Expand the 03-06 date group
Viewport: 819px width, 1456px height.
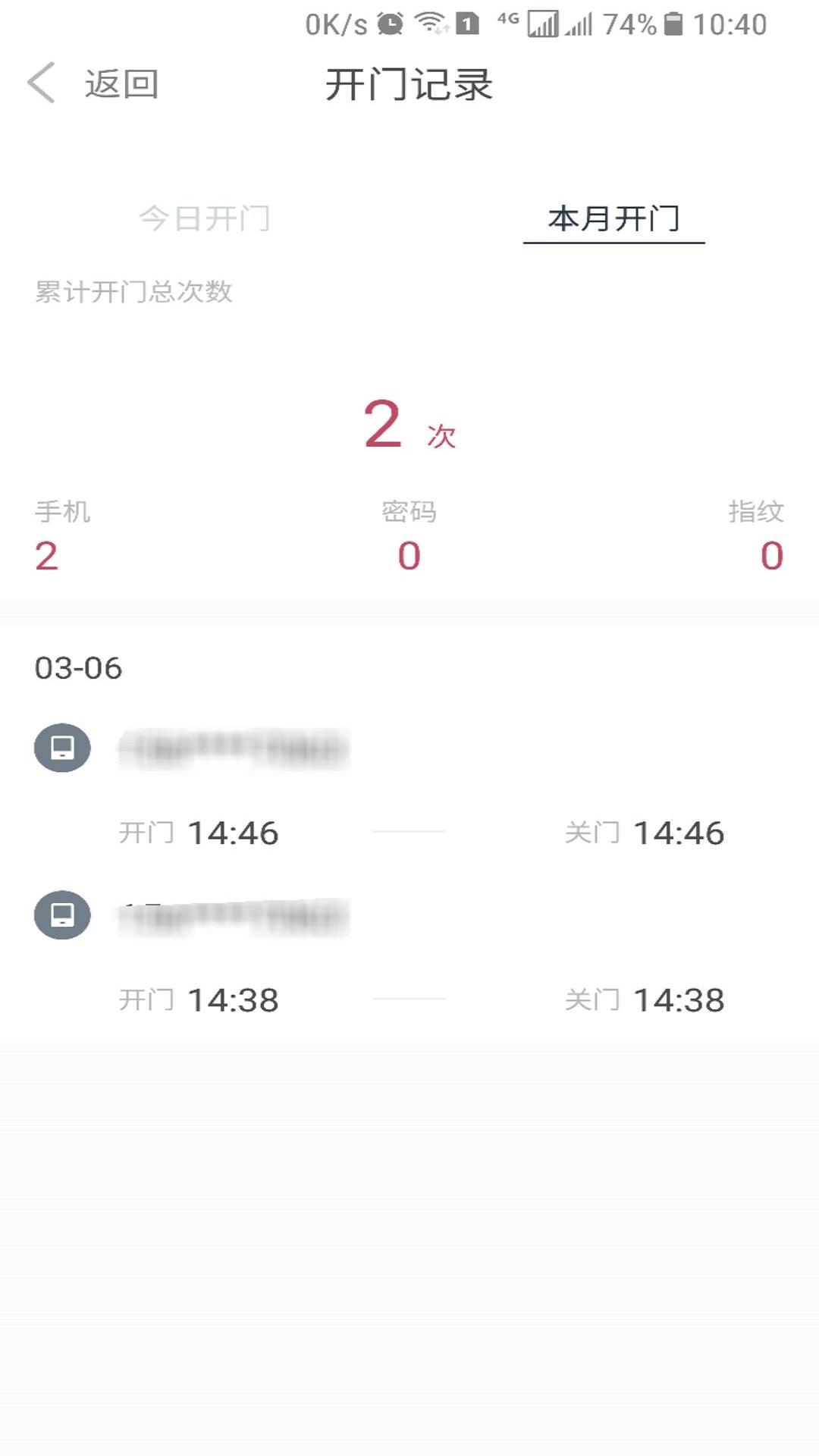[78, 669]
